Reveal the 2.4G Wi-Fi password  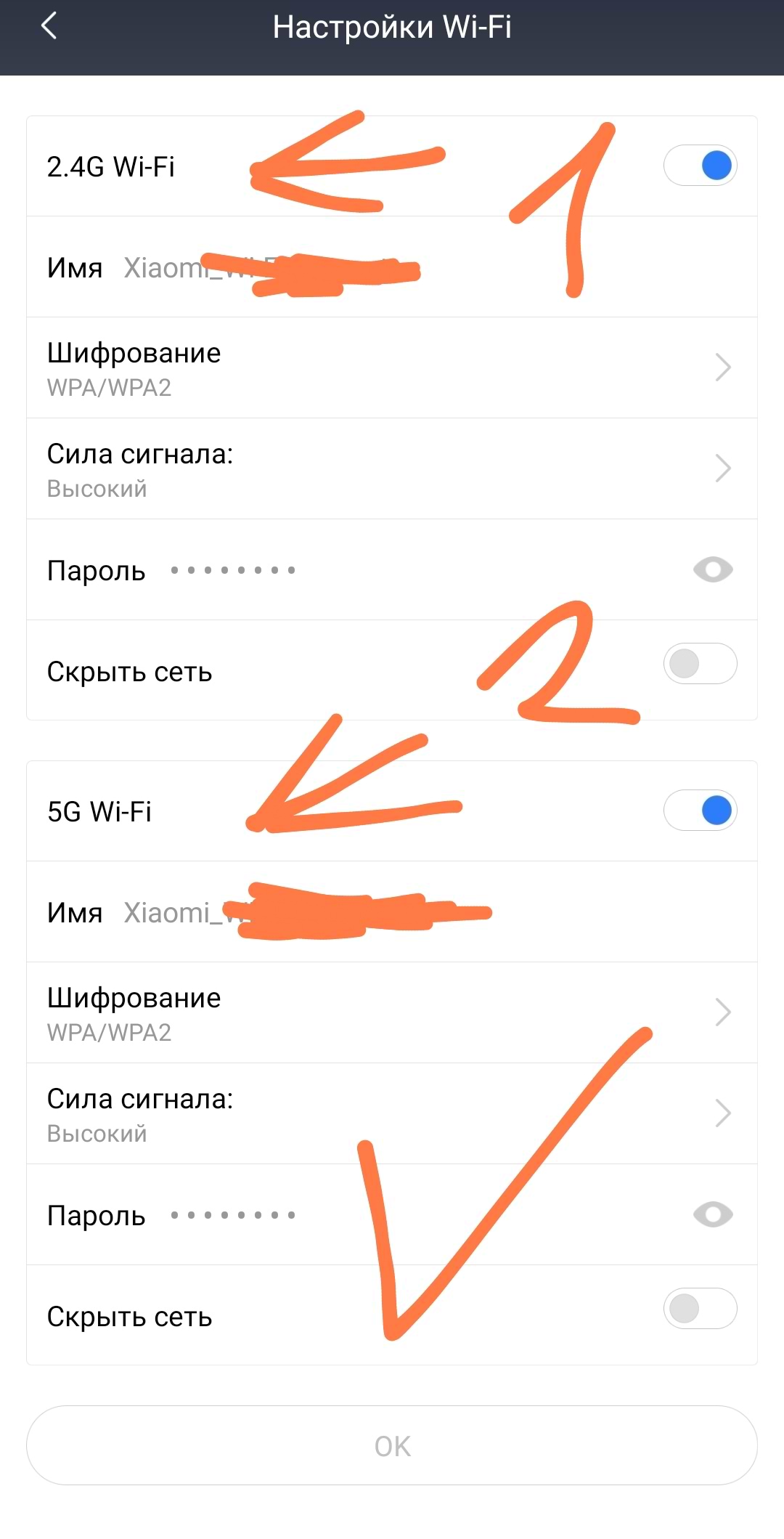tap(713, 569)
